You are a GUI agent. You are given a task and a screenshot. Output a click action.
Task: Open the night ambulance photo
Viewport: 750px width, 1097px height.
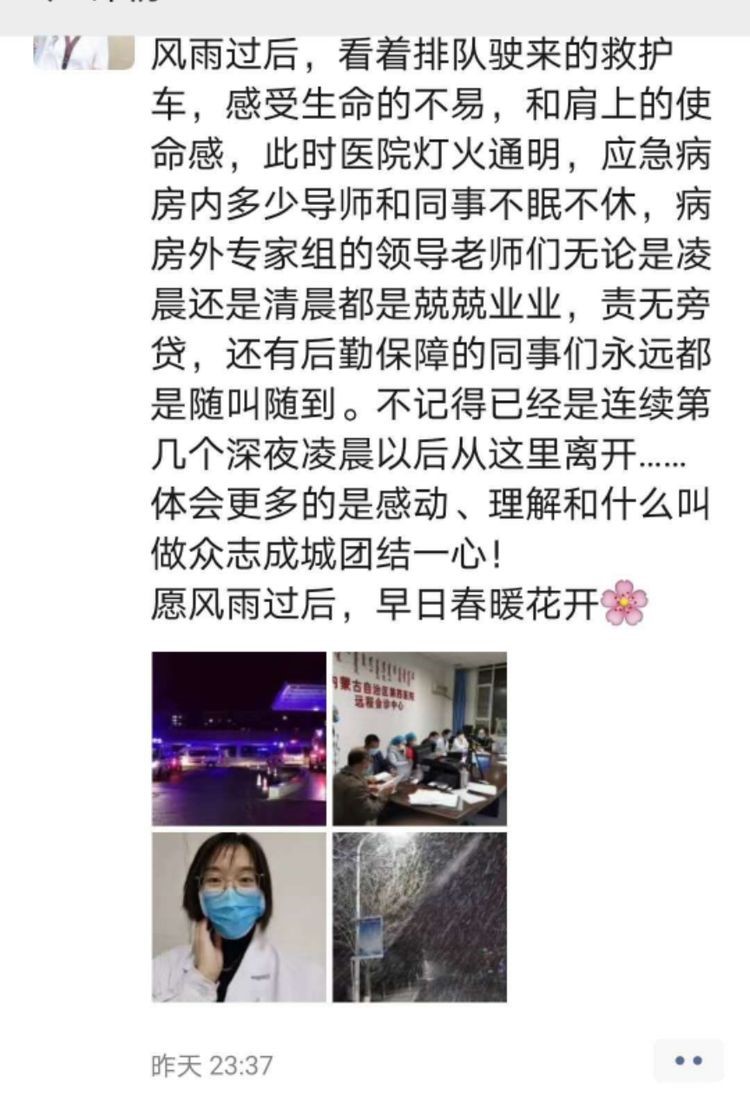[239, 738]
